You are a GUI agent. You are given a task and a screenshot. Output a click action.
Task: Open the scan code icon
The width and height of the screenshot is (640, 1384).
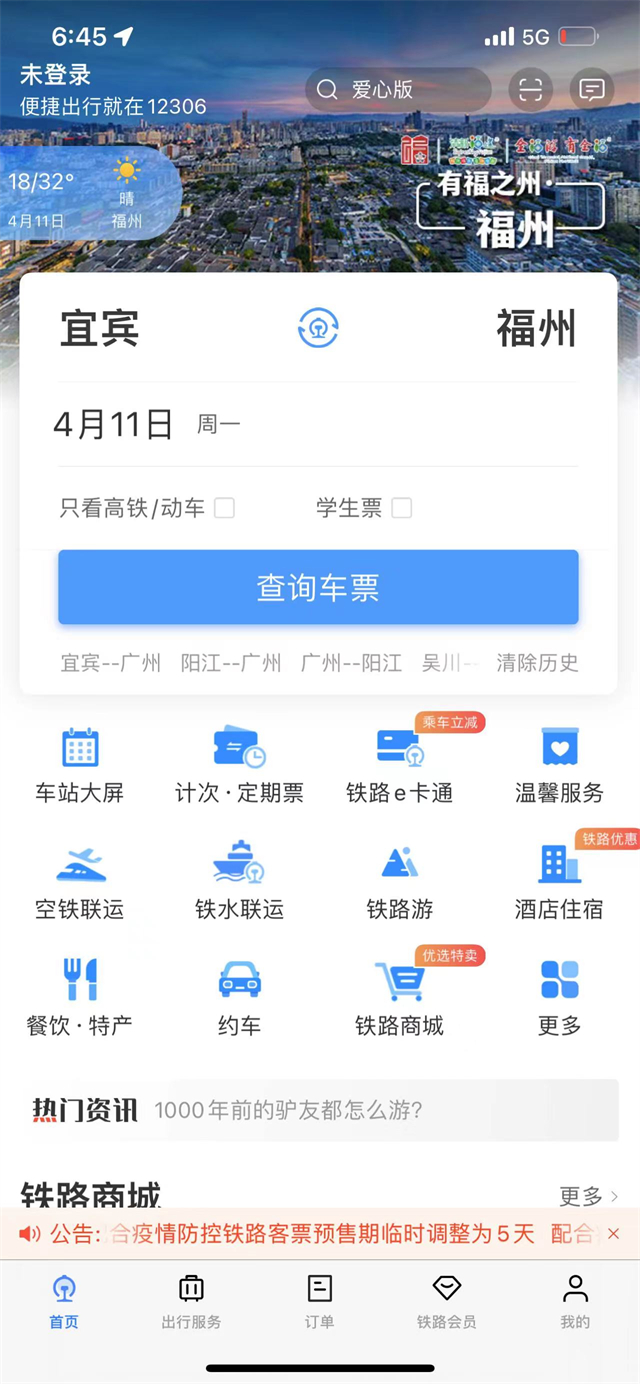(530, 90)
